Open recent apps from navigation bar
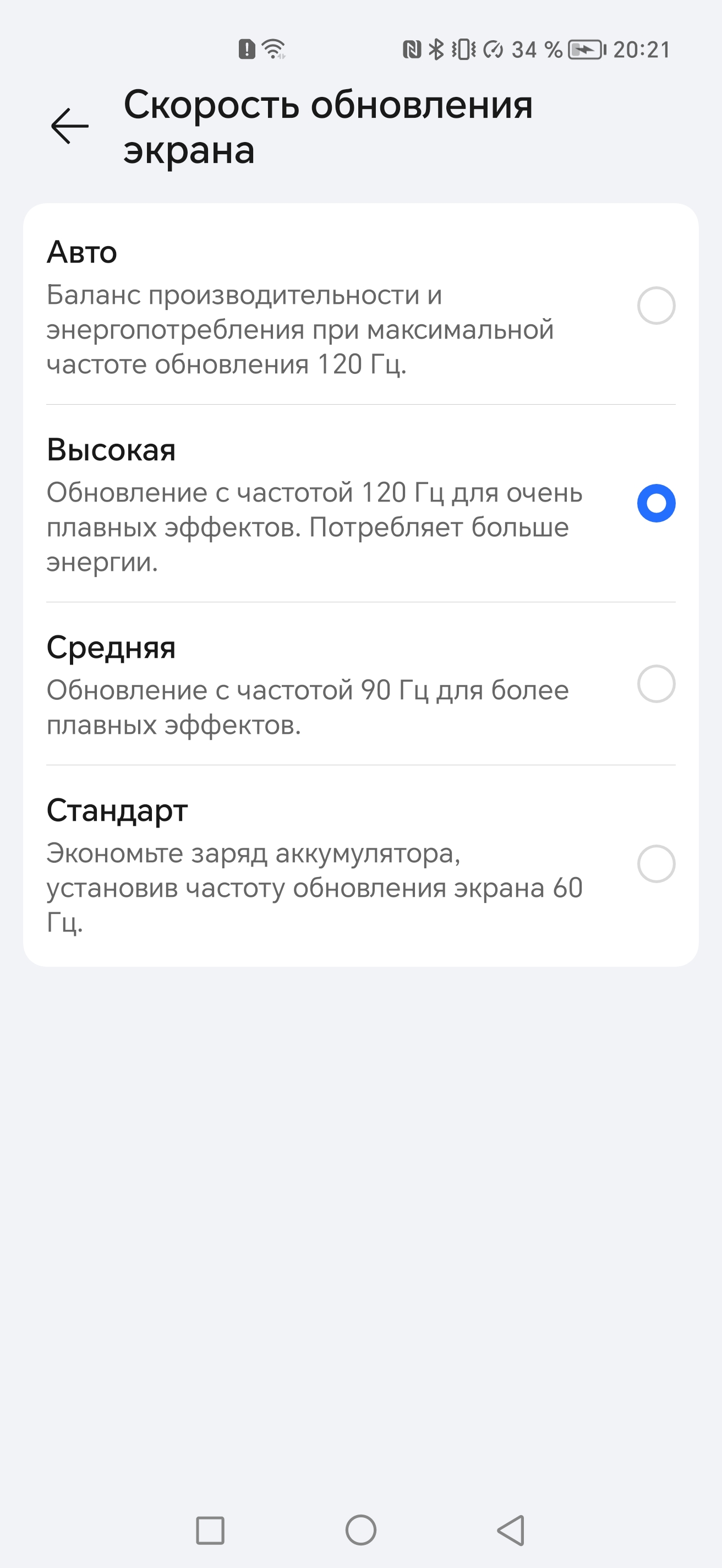Screen dimensions: 722x1568 coord(210,1530)
